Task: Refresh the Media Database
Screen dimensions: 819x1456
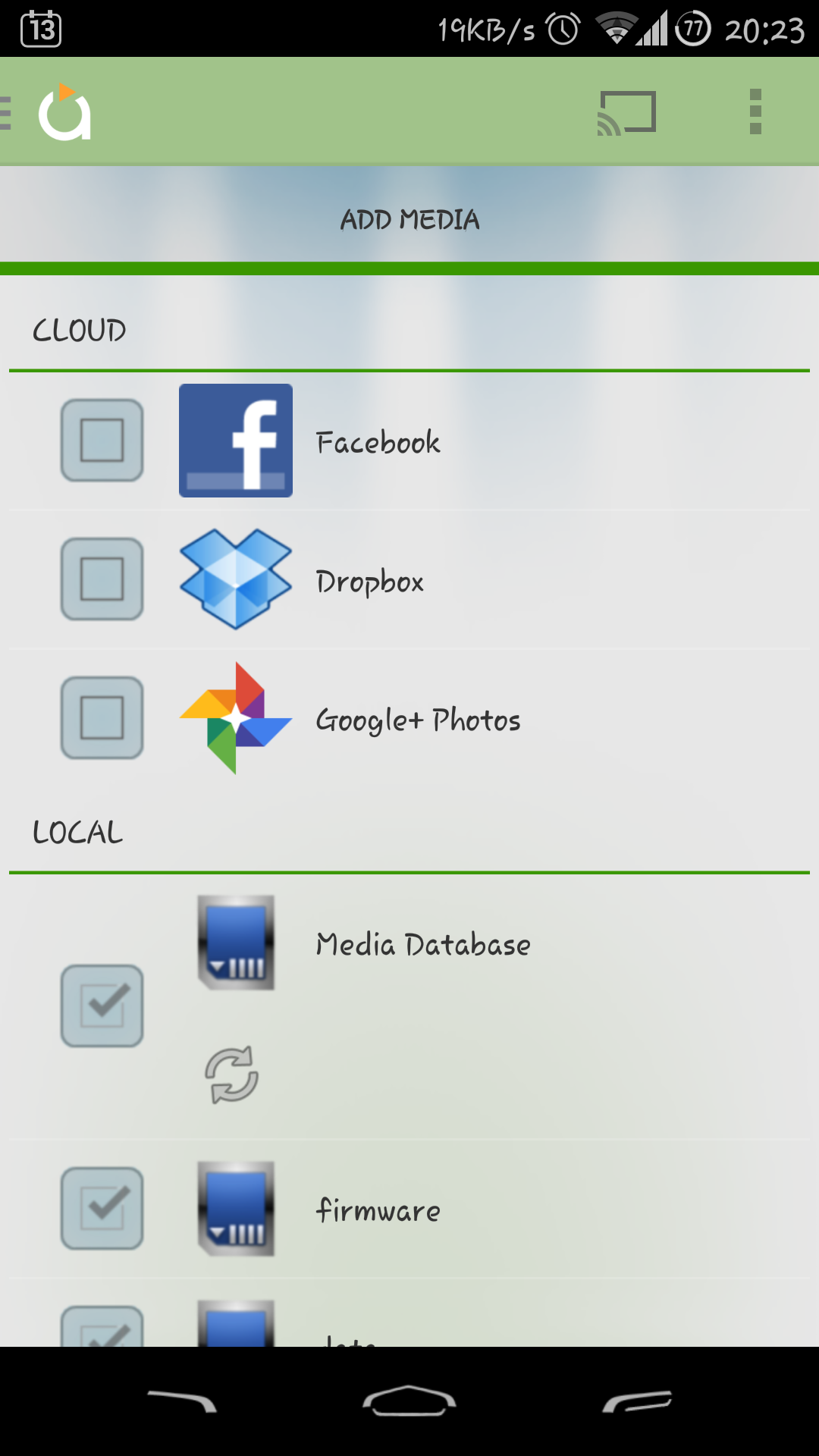Action: tap(232, 1075)
